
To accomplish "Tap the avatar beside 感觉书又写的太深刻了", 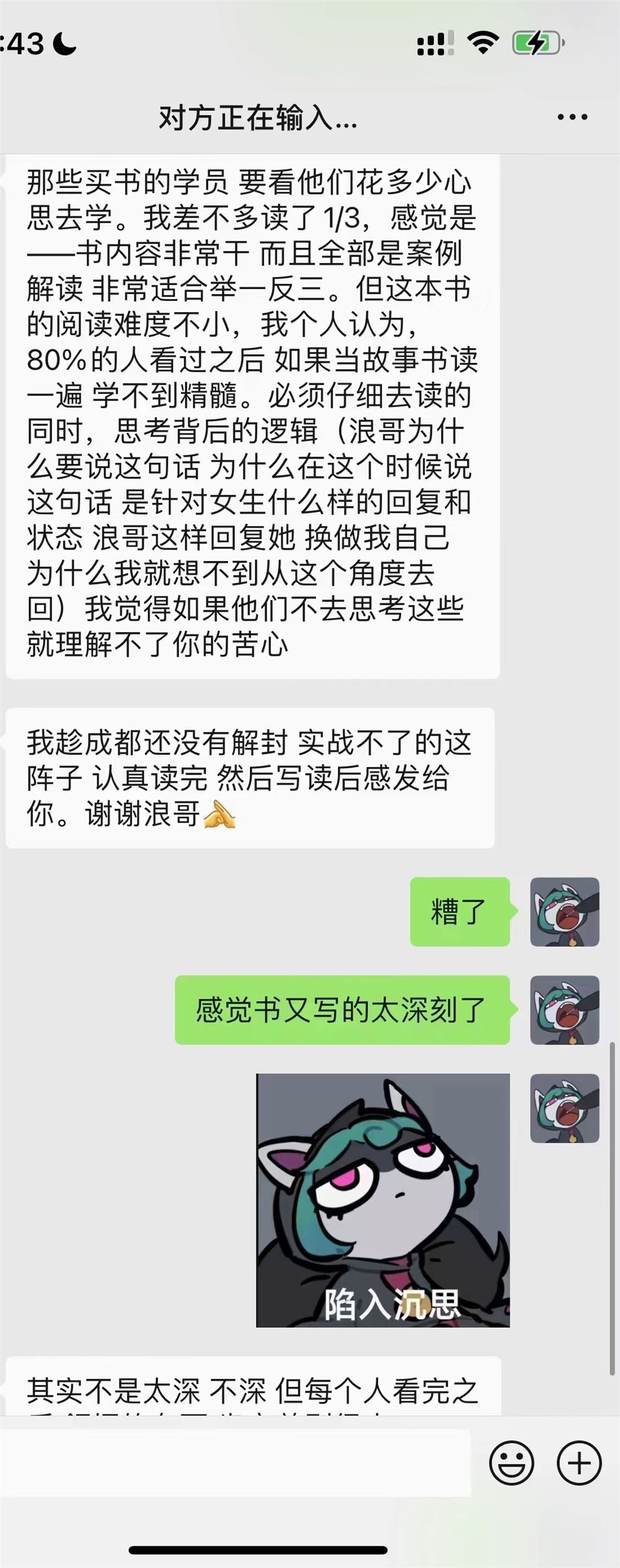I will coord(564,1010).
